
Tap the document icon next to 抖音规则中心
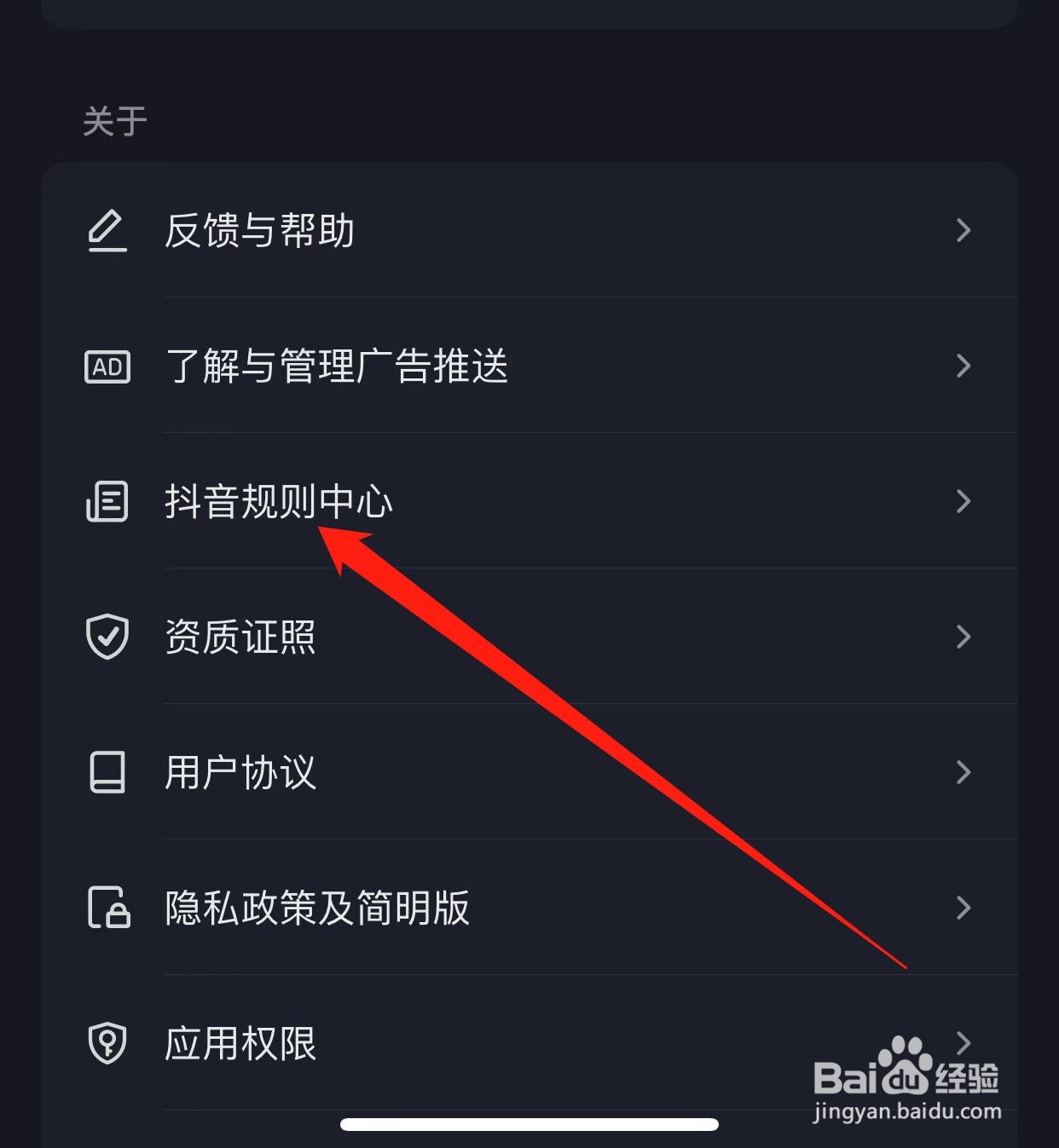coord(107,502)
